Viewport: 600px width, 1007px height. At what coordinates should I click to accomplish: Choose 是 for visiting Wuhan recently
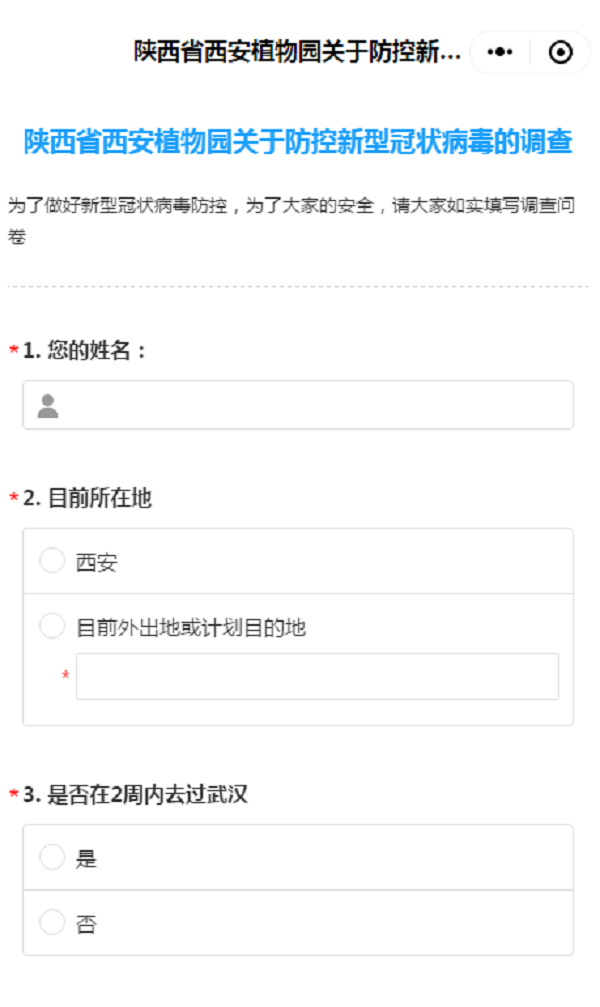pos(52,857)
